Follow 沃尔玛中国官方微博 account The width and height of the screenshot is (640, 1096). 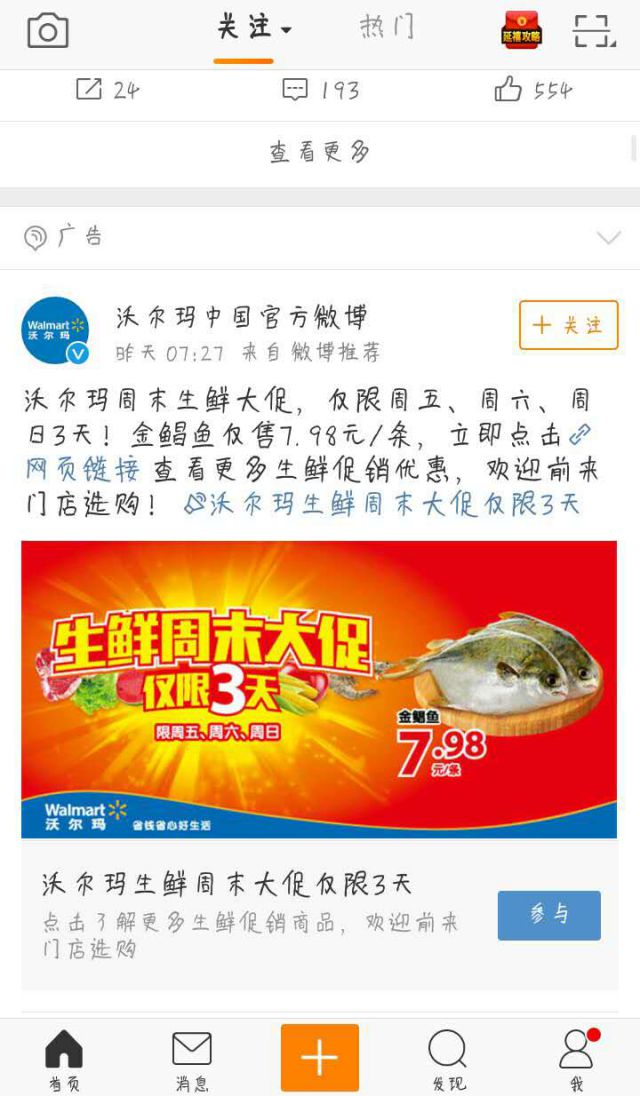coord(568,325)
